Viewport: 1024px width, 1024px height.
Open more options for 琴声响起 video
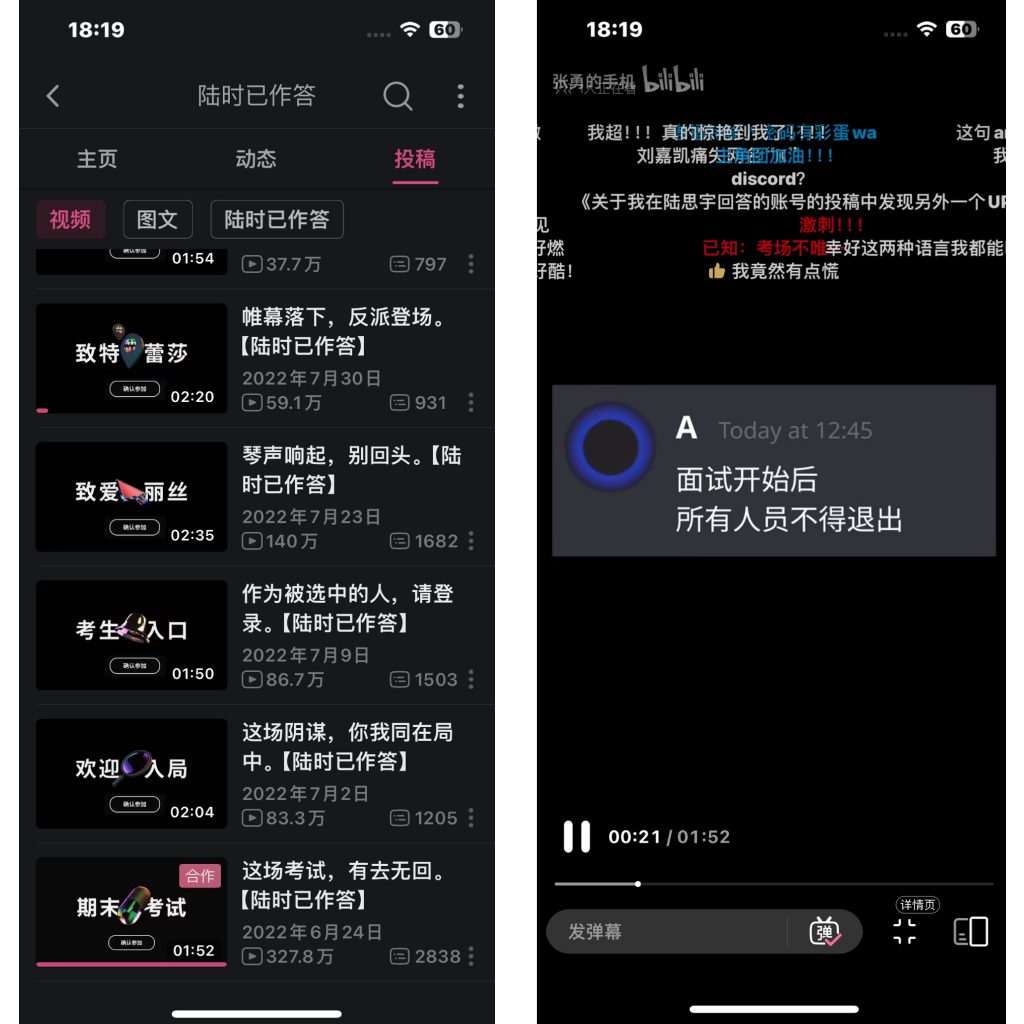point(471,541)
